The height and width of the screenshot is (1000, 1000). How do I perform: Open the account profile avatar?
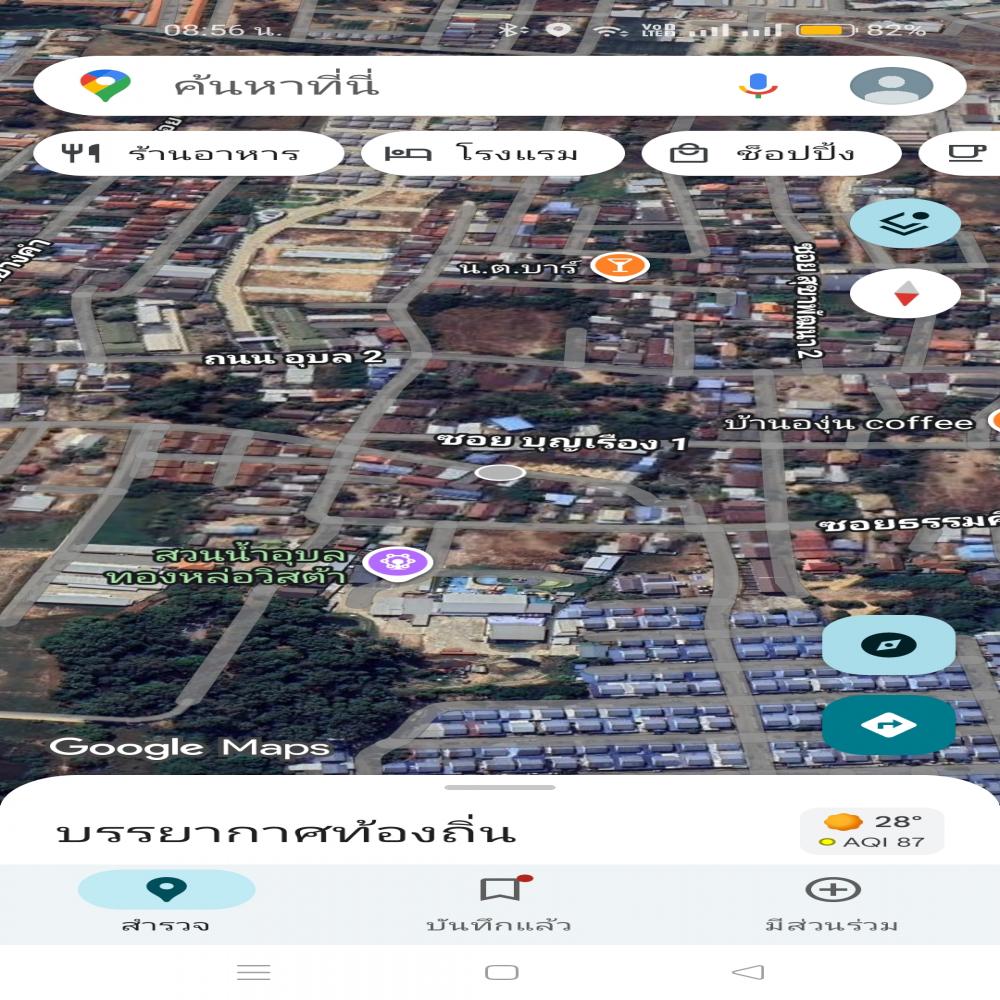(891, 86)
